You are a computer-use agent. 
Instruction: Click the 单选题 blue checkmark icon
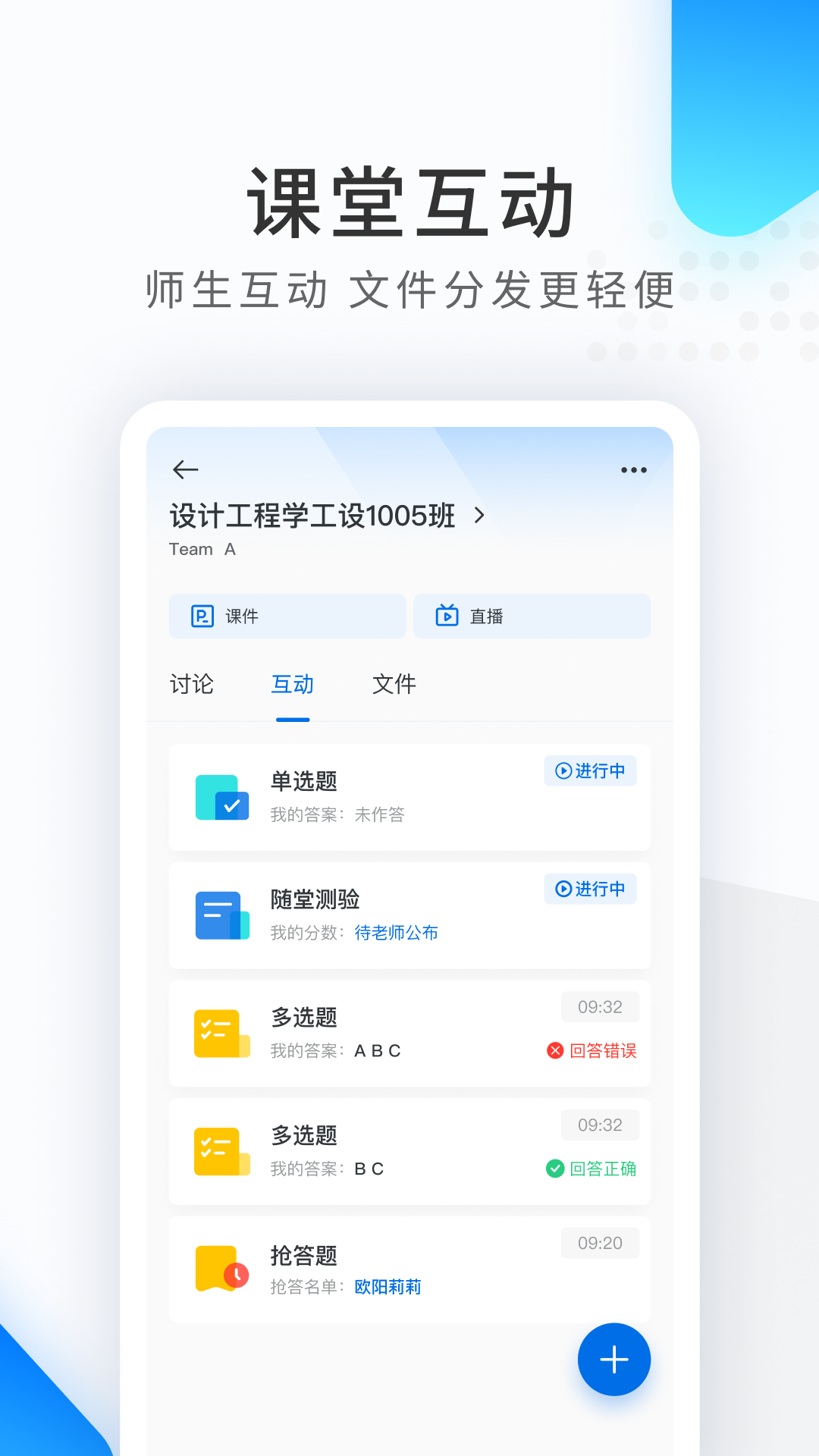coord(221,797)
